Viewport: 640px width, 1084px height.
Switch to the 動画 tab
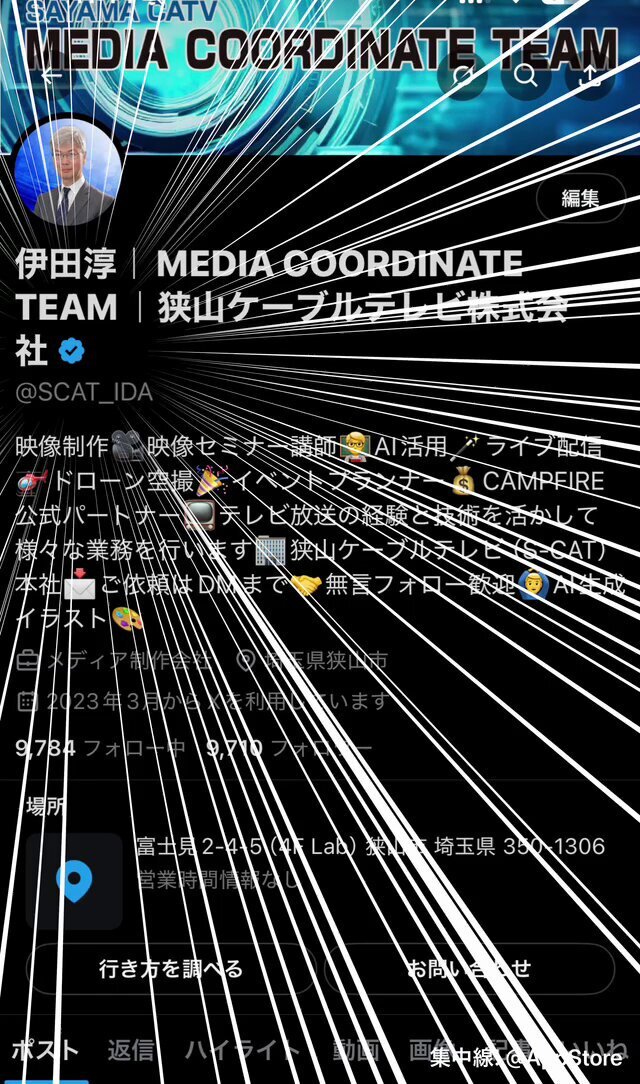[356, 1050]
